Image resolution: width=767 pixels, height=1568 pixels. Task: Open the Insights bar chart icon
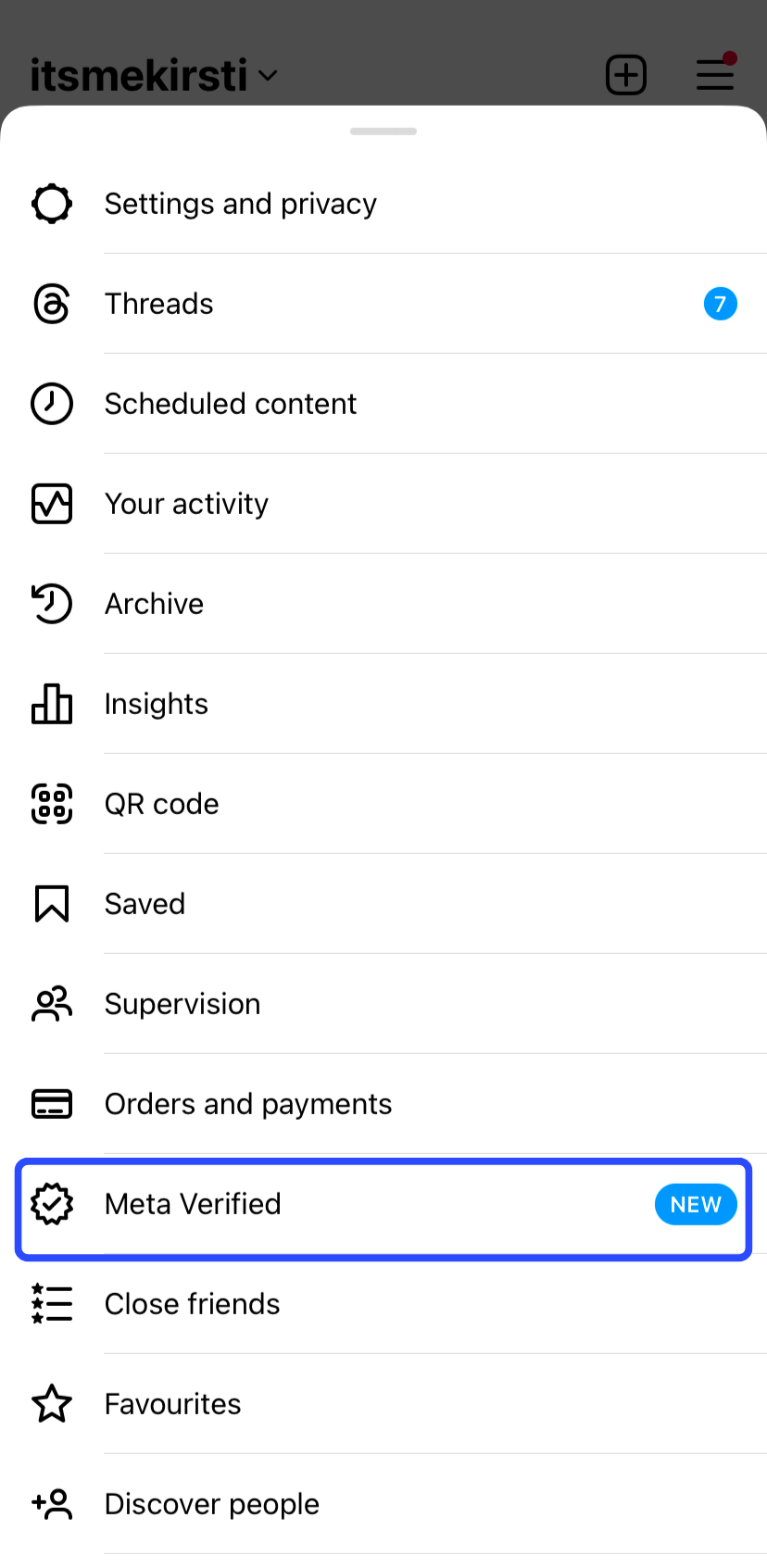(51, 704)
